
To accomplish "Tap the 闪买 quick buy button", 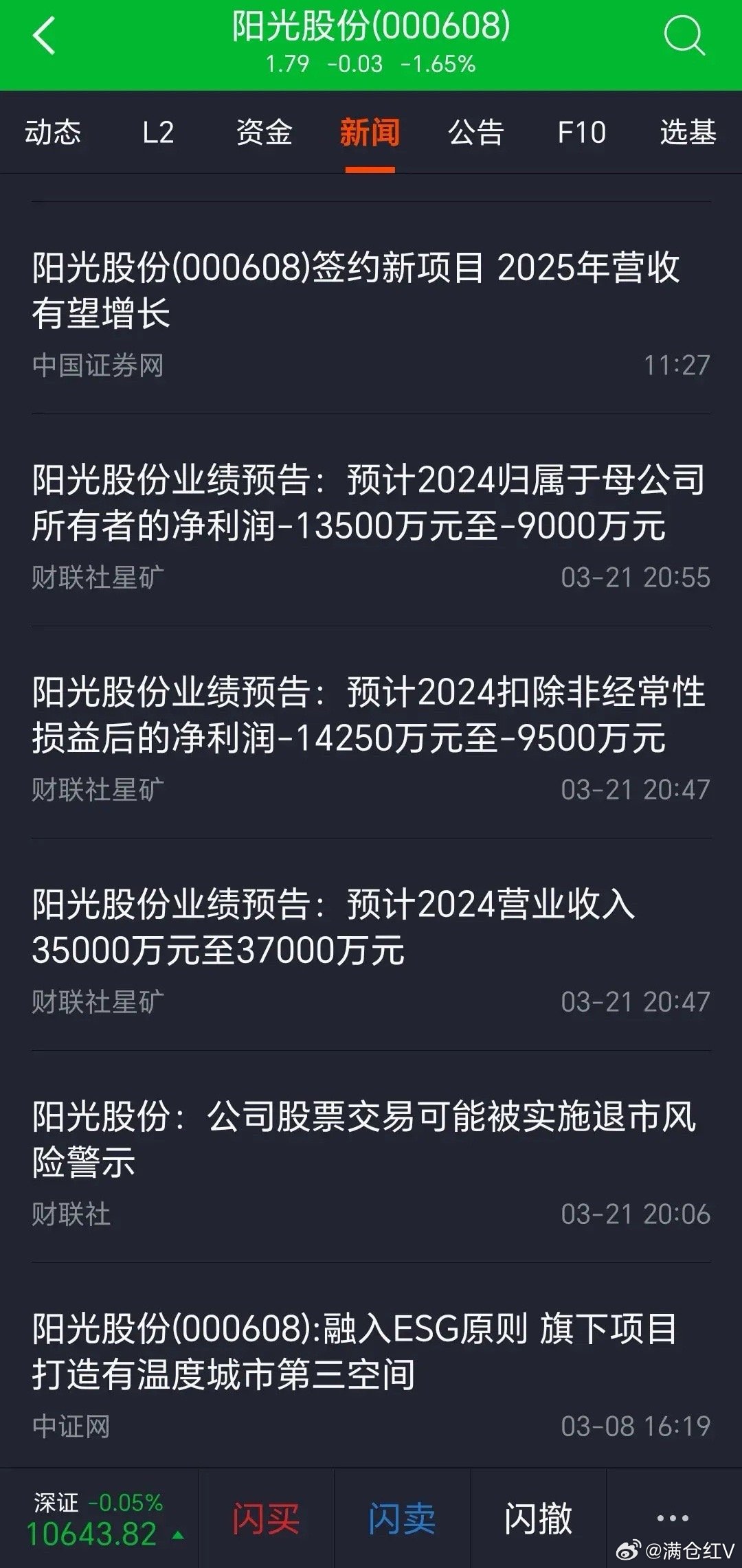I will click(x=266, y=1519).
